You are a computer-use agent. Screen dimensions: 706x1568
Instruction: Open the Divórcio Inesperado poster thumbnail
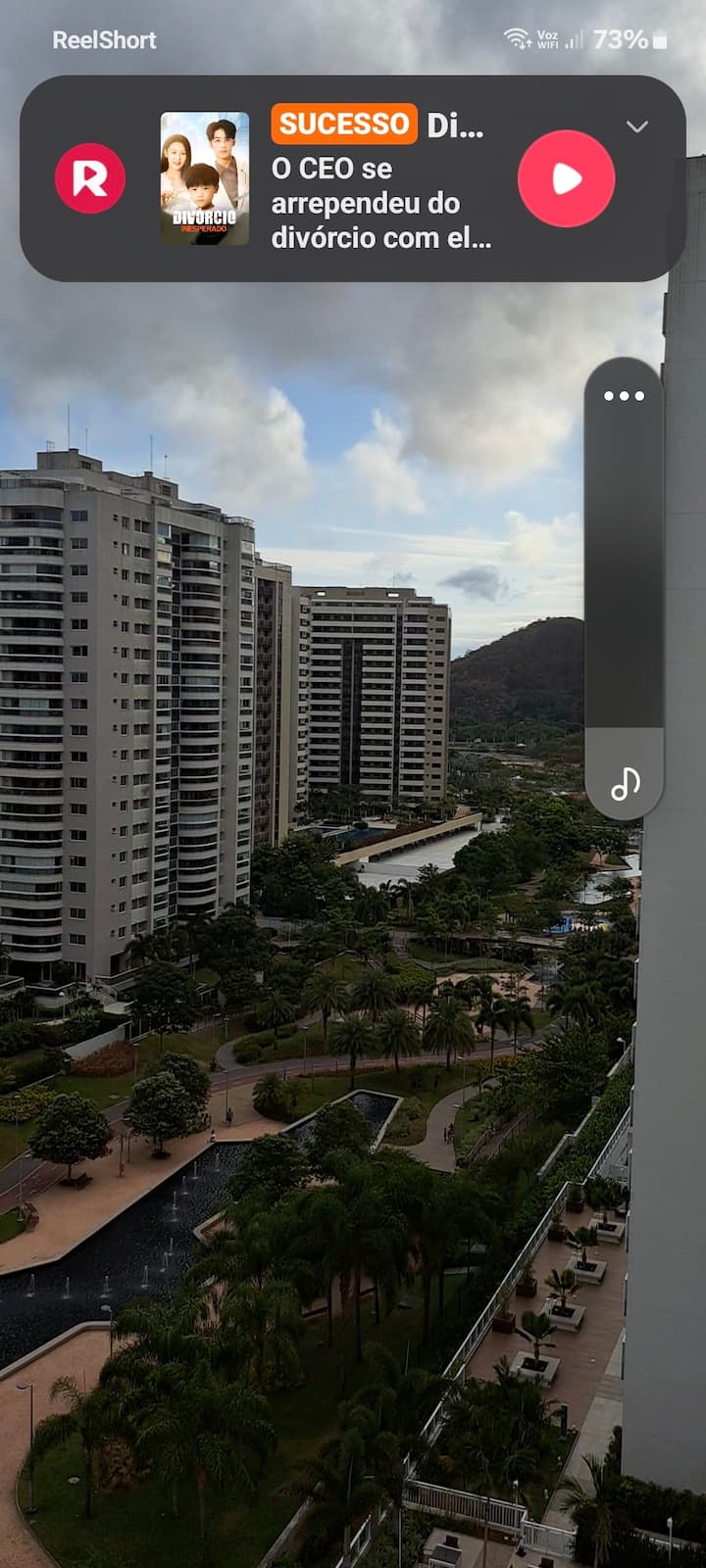[x=205, y=178]
